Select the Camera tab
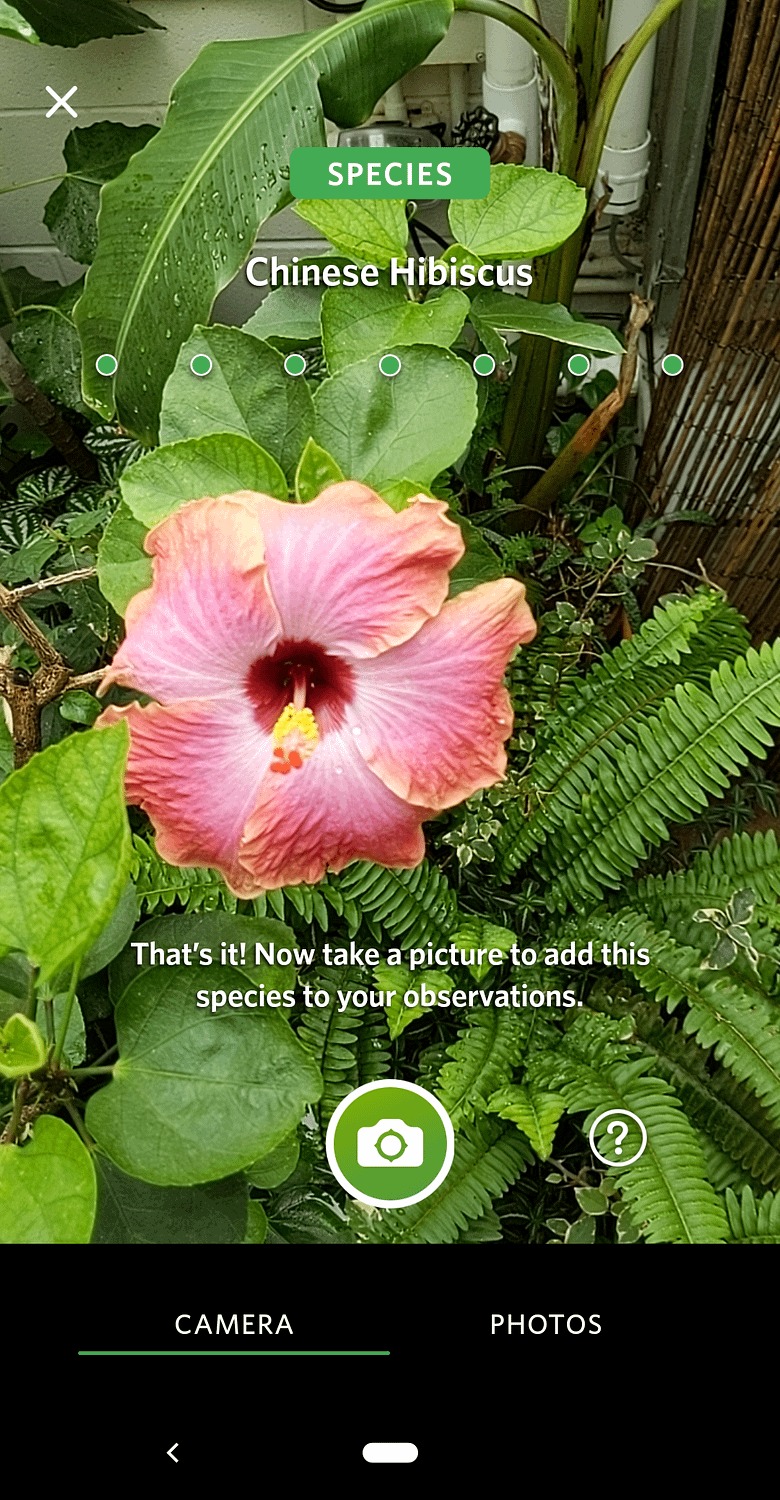 click(x=234, y=1324)
